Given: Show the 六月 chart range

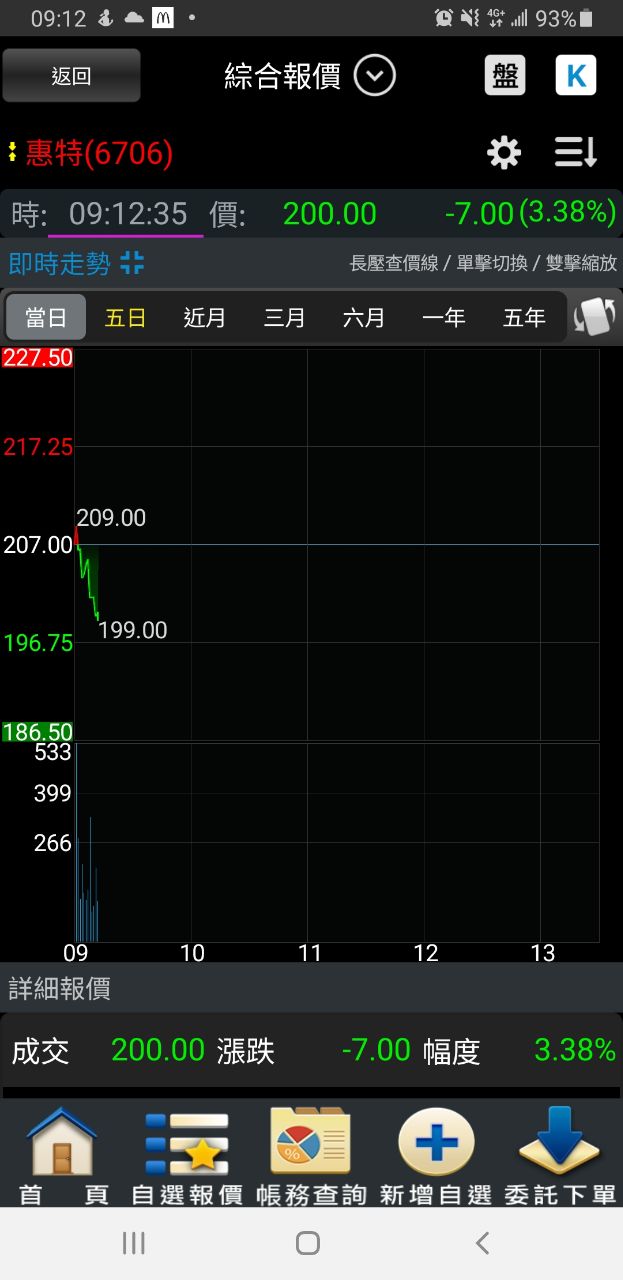Looking at the screenshot, I should [x=364, y=318].
